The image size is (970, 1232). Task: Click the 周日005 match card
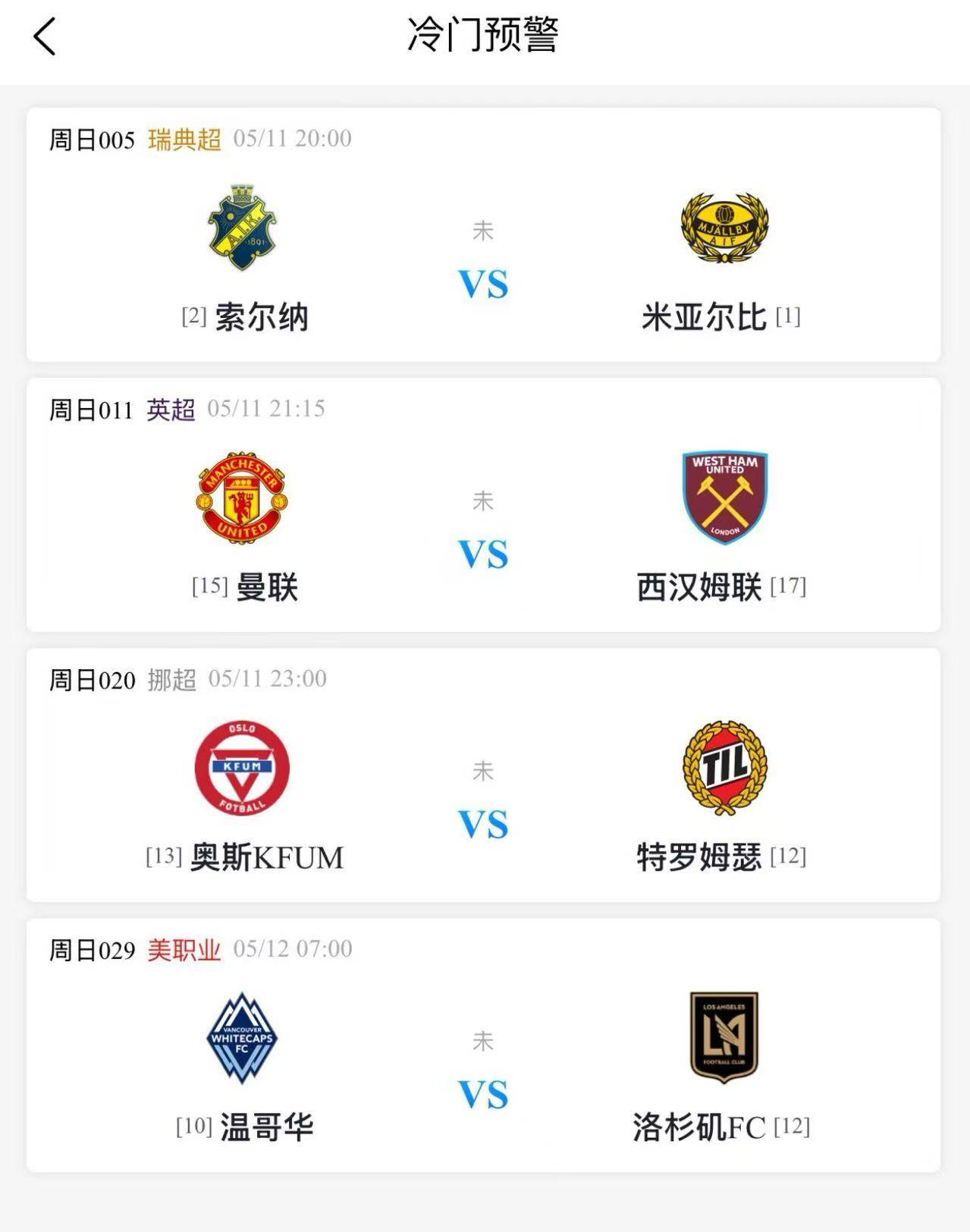pyautogui.click(x=485, y=231)
